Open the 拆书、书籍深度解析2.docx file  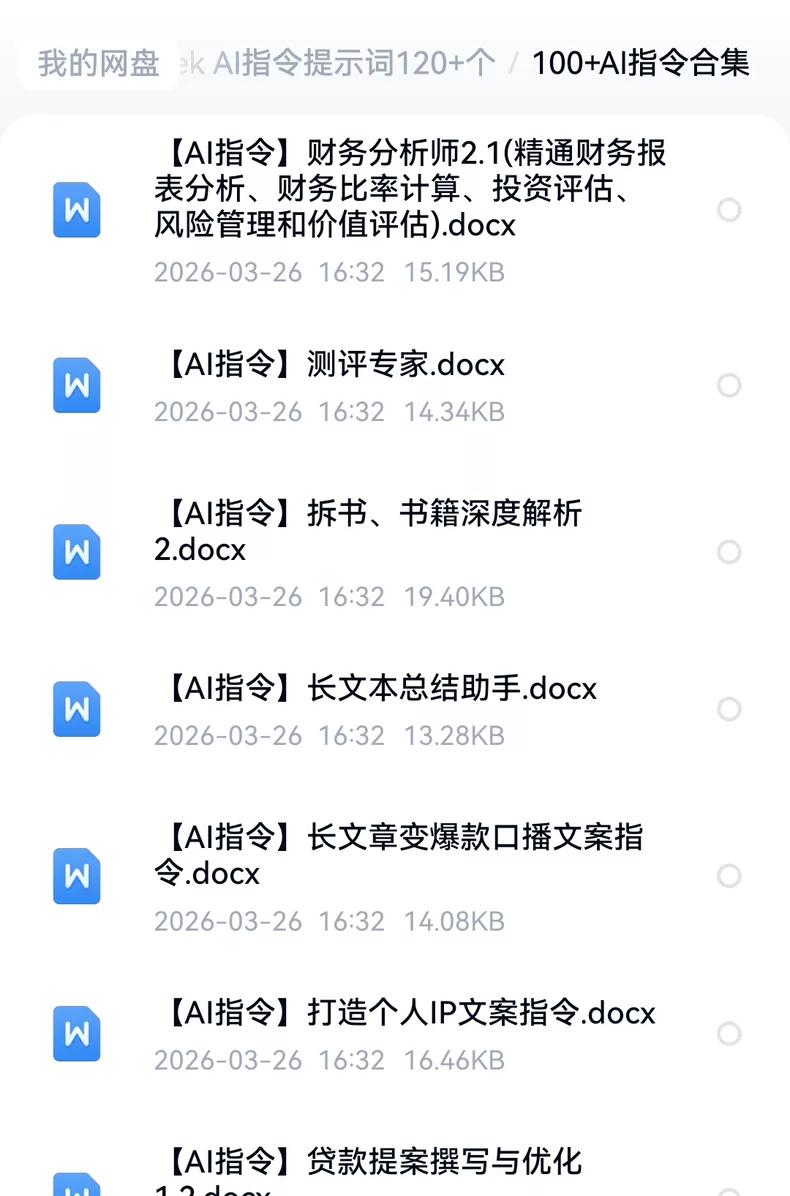tap(368, 531)
